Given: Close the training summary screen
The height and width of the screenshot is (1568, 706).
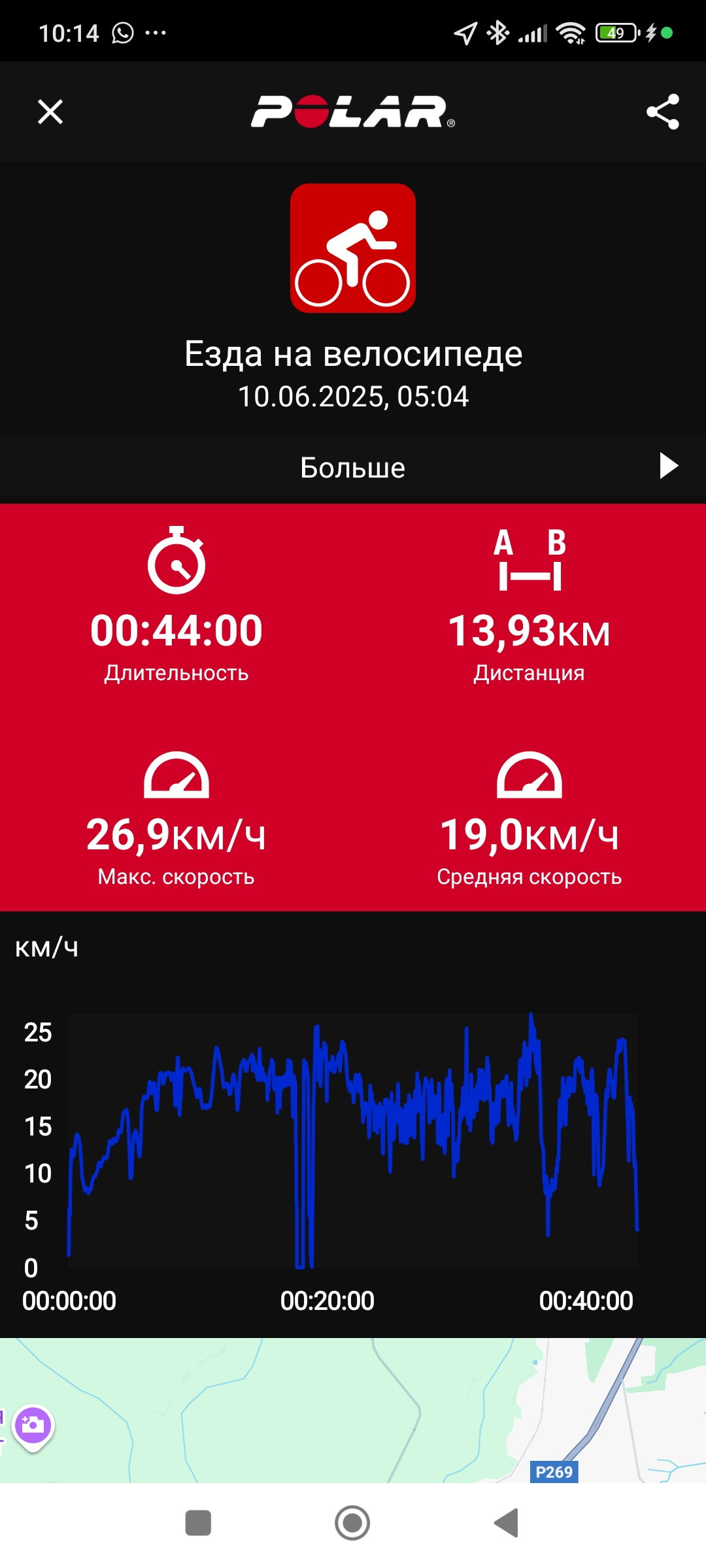Looking at the screenshot, I should 50,112.
